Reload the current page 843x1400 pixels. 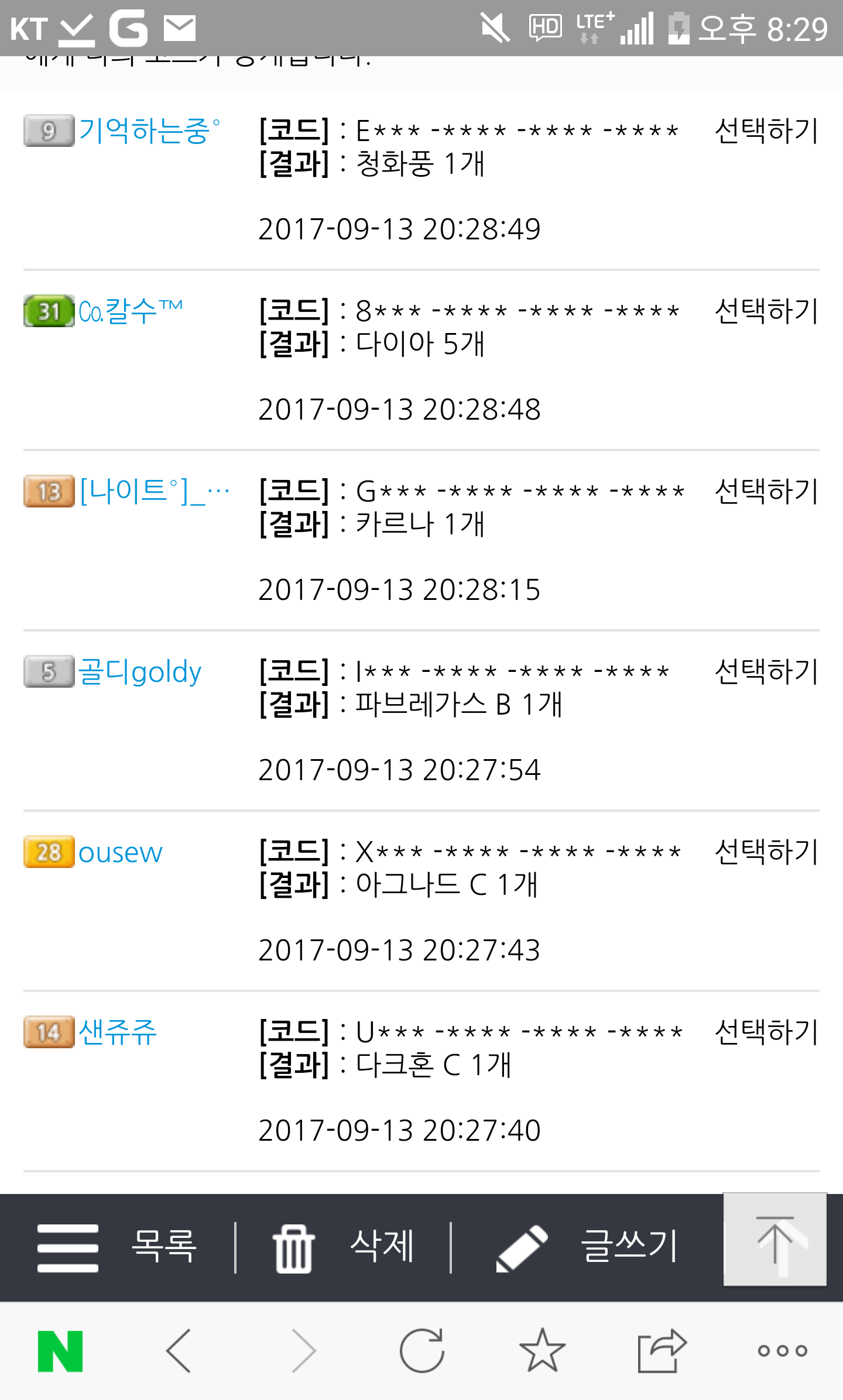(421, 1351)
